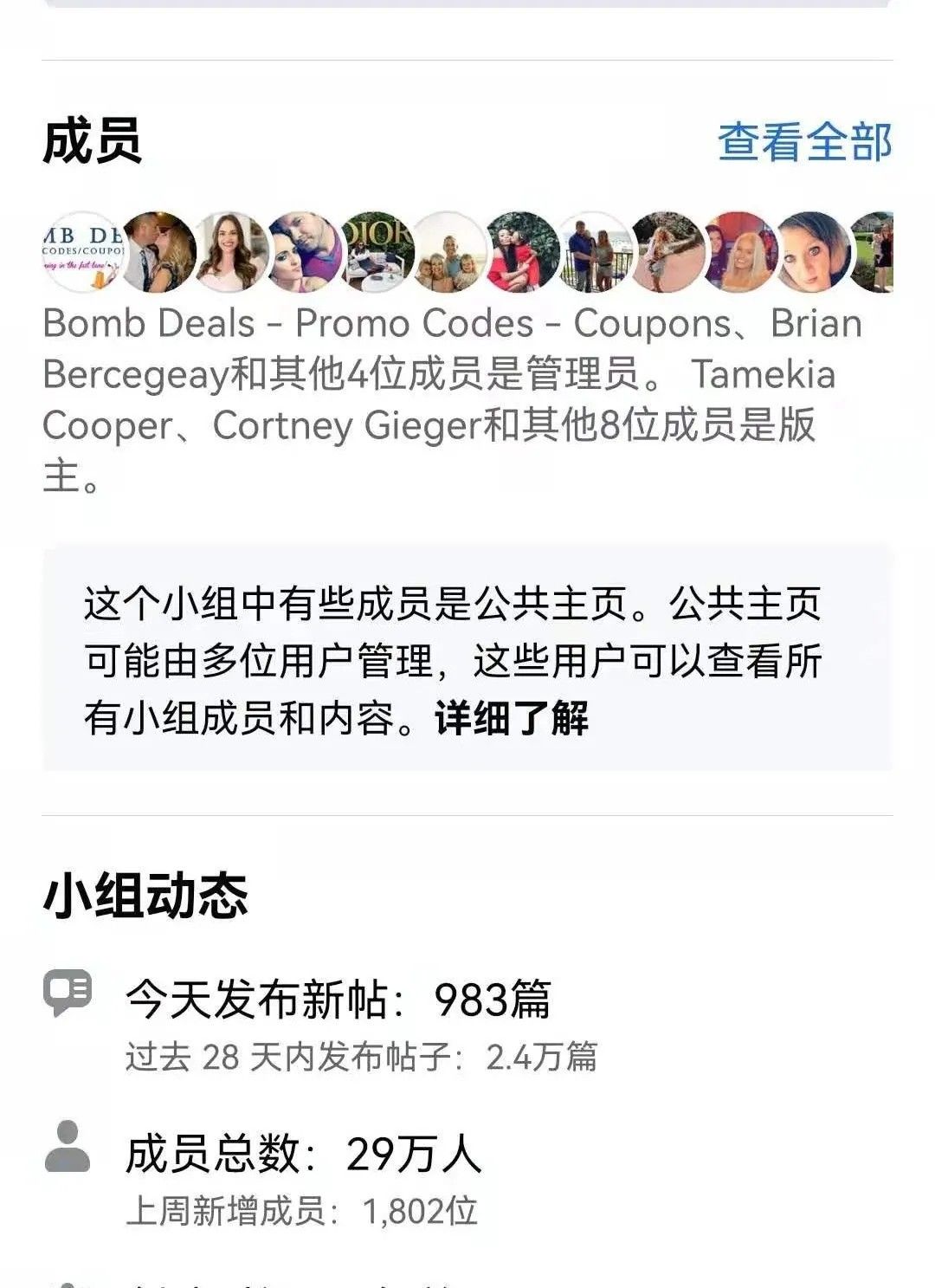
Task: Select the member avatar showing DIOR text
Action: click(x=377, y=251)
